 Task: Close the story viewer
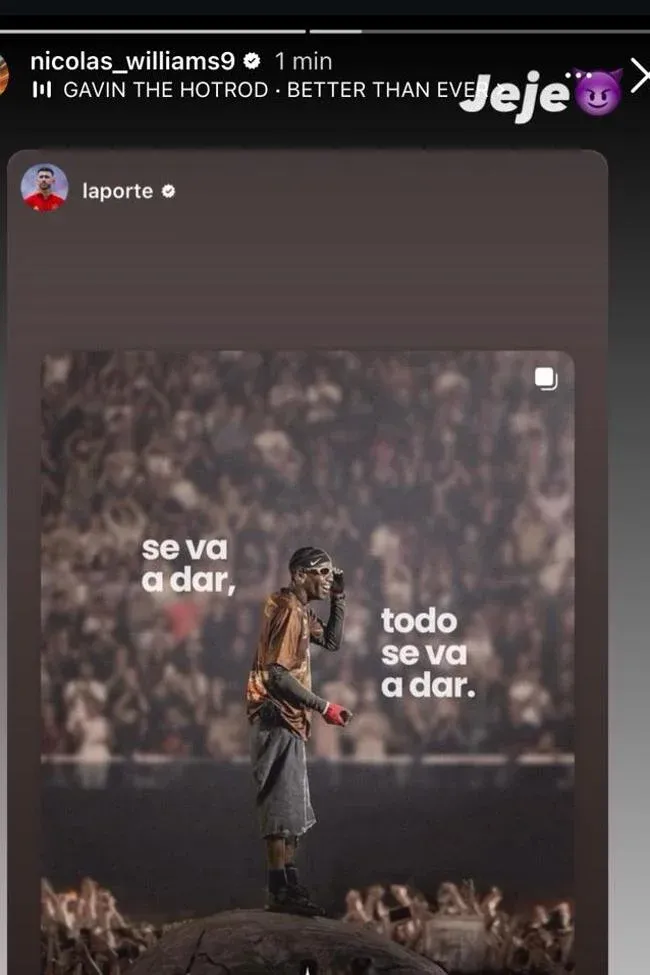pyautogui.click(x=638, y=76)
